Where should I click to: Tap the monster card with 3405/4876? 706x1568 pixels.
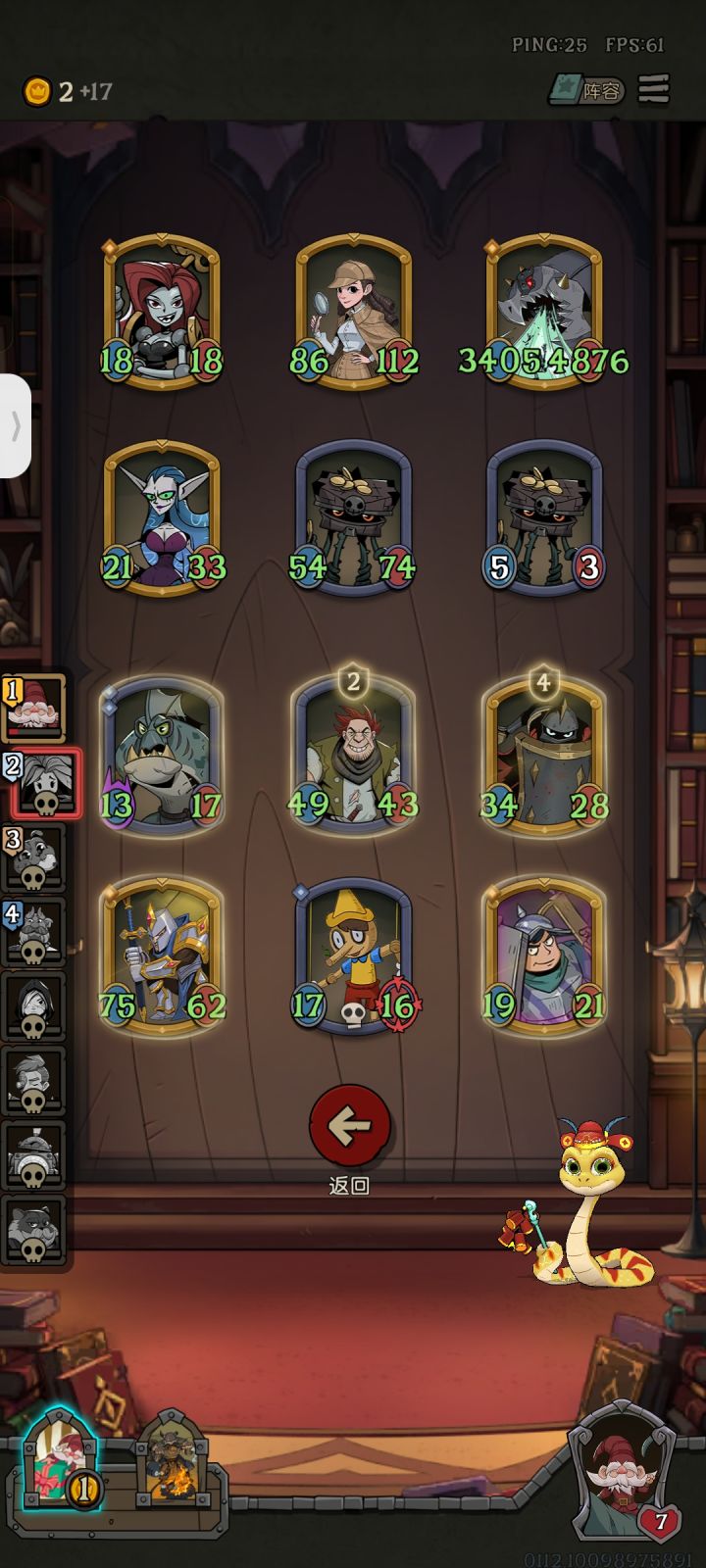tap(544, 312)
